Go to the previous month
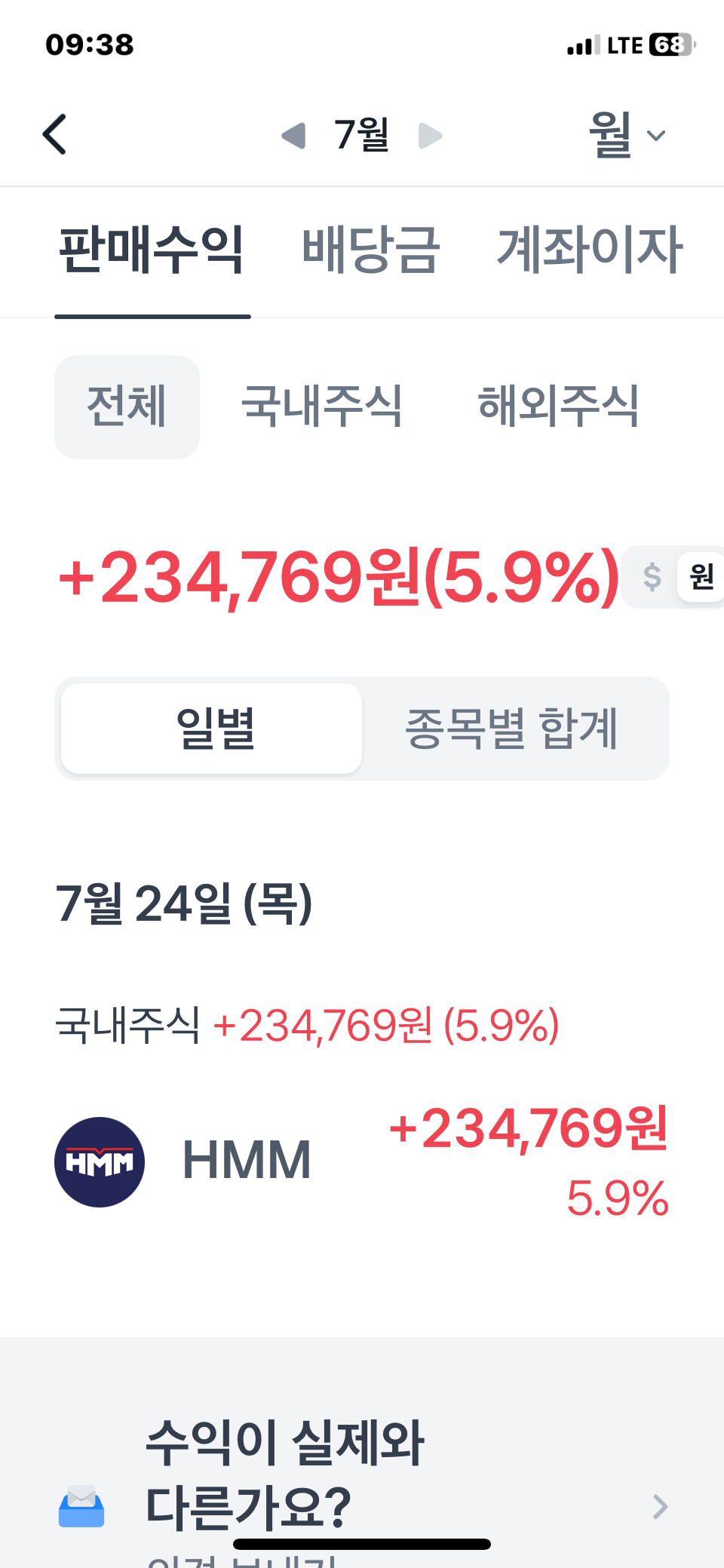 click(293, 136)
